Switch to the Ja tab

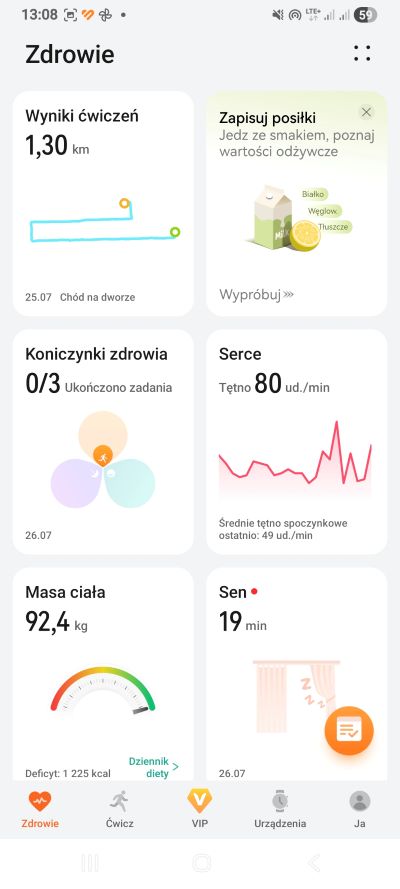[x=360, y=809]
